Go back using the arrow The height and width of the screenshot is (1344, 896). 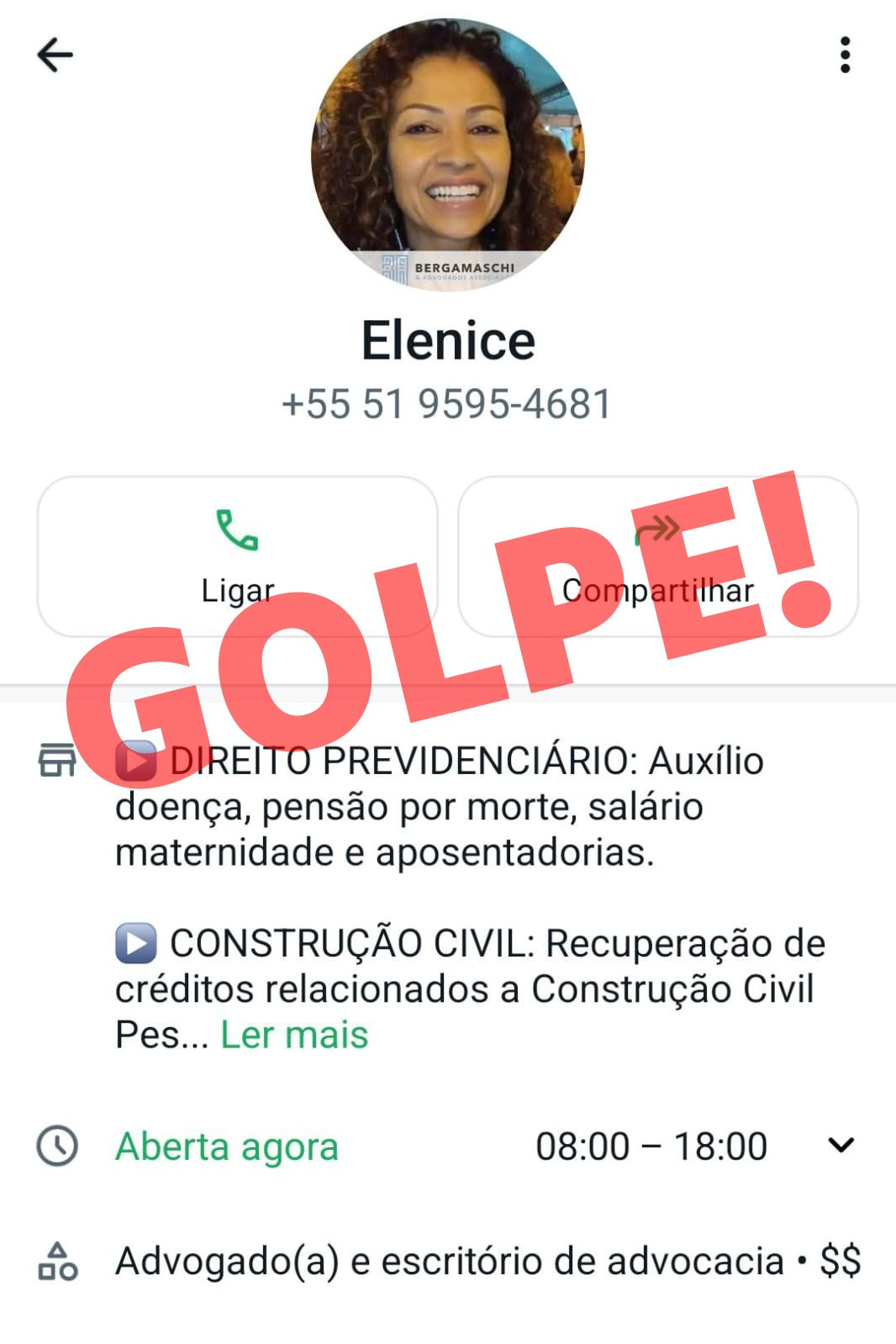[55, 55]
